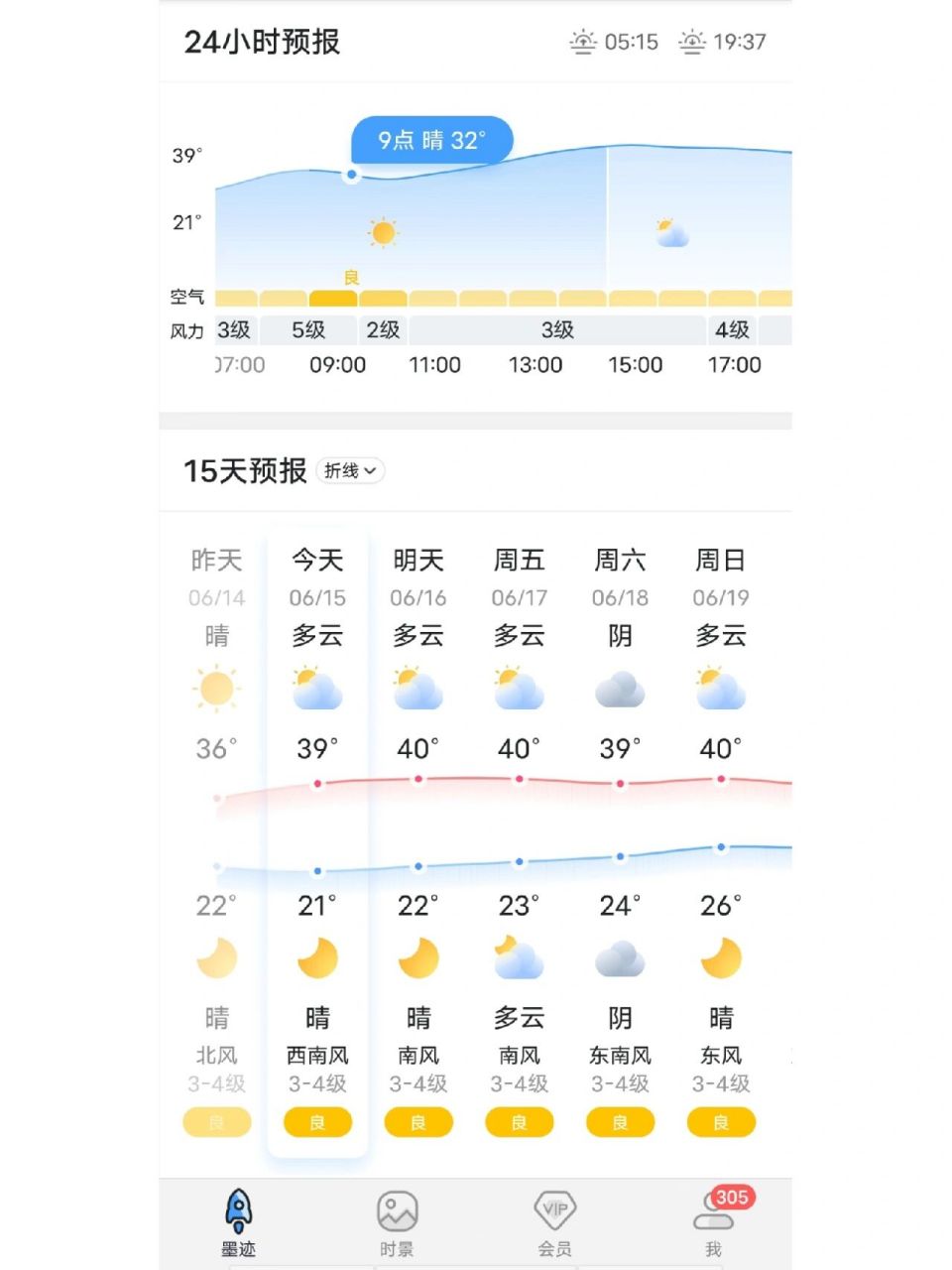
Task: Select the 墨迹 rocket icon in bottom navigation
Action: tap(238, 1207)
